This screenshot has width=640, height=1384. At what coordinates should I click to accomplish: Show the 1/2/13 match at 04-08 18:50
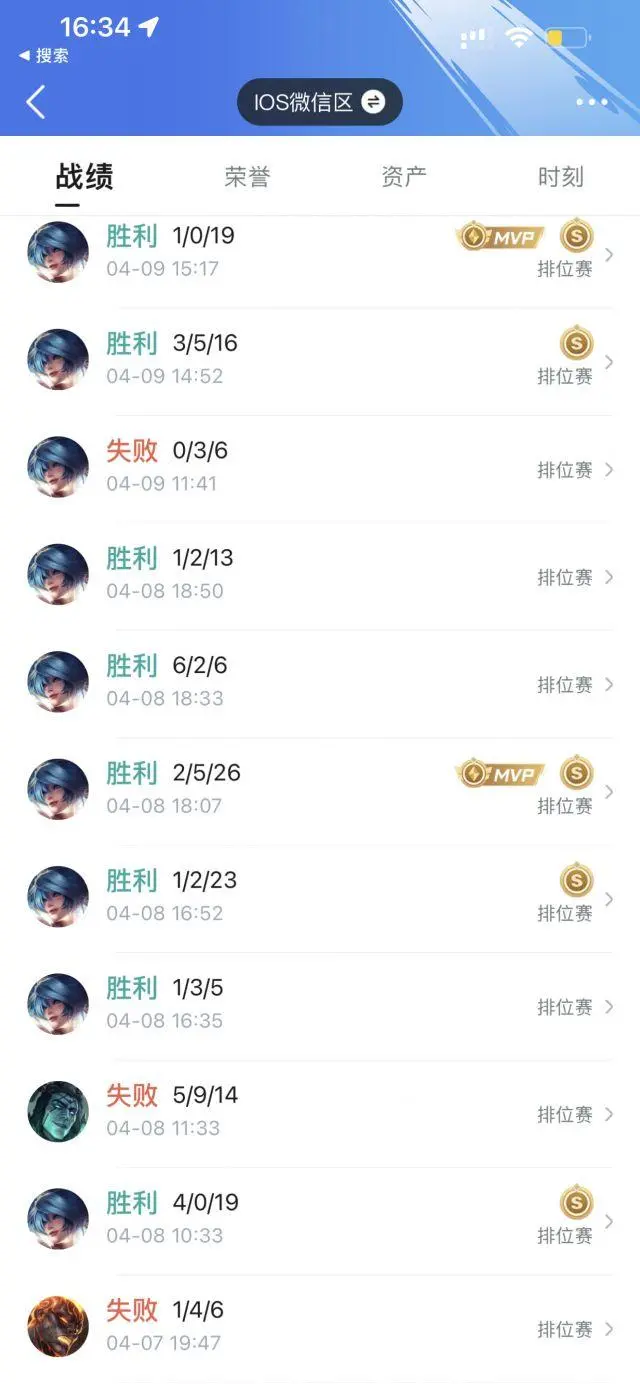[x=320, y=574]
